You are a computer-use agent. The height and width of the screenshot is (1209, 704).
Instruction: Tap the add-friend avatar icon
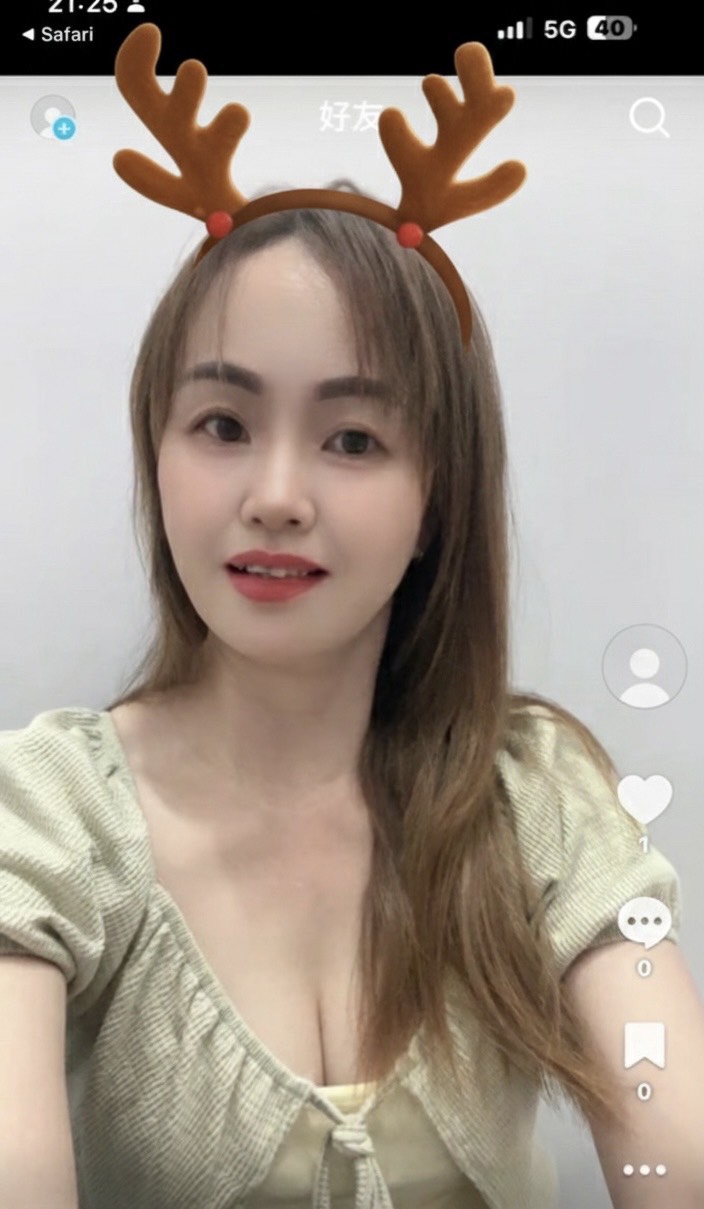[53, 117]
